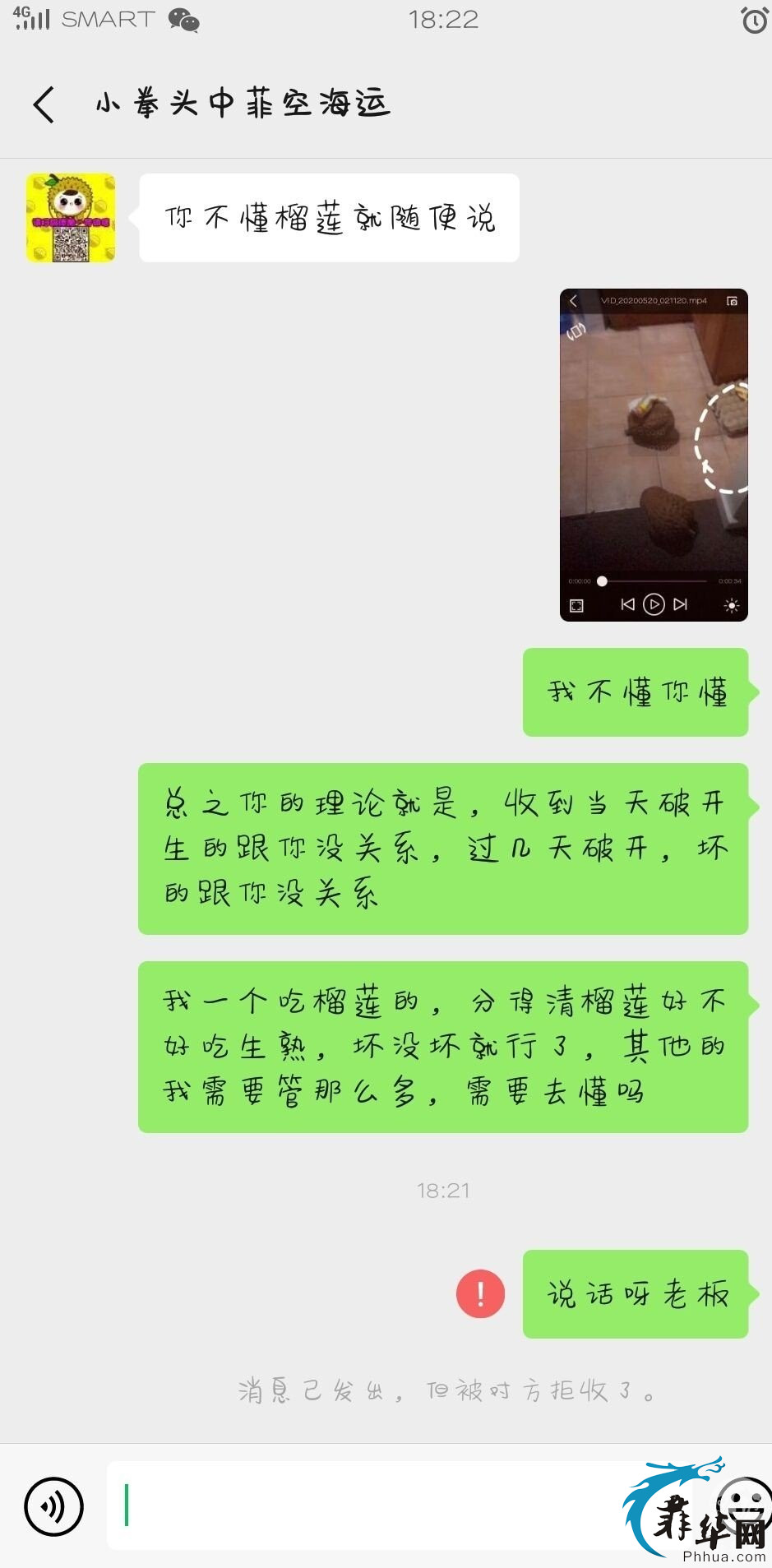
Task: Open the contact's durian avatar profile
Action: coord(71,218)
